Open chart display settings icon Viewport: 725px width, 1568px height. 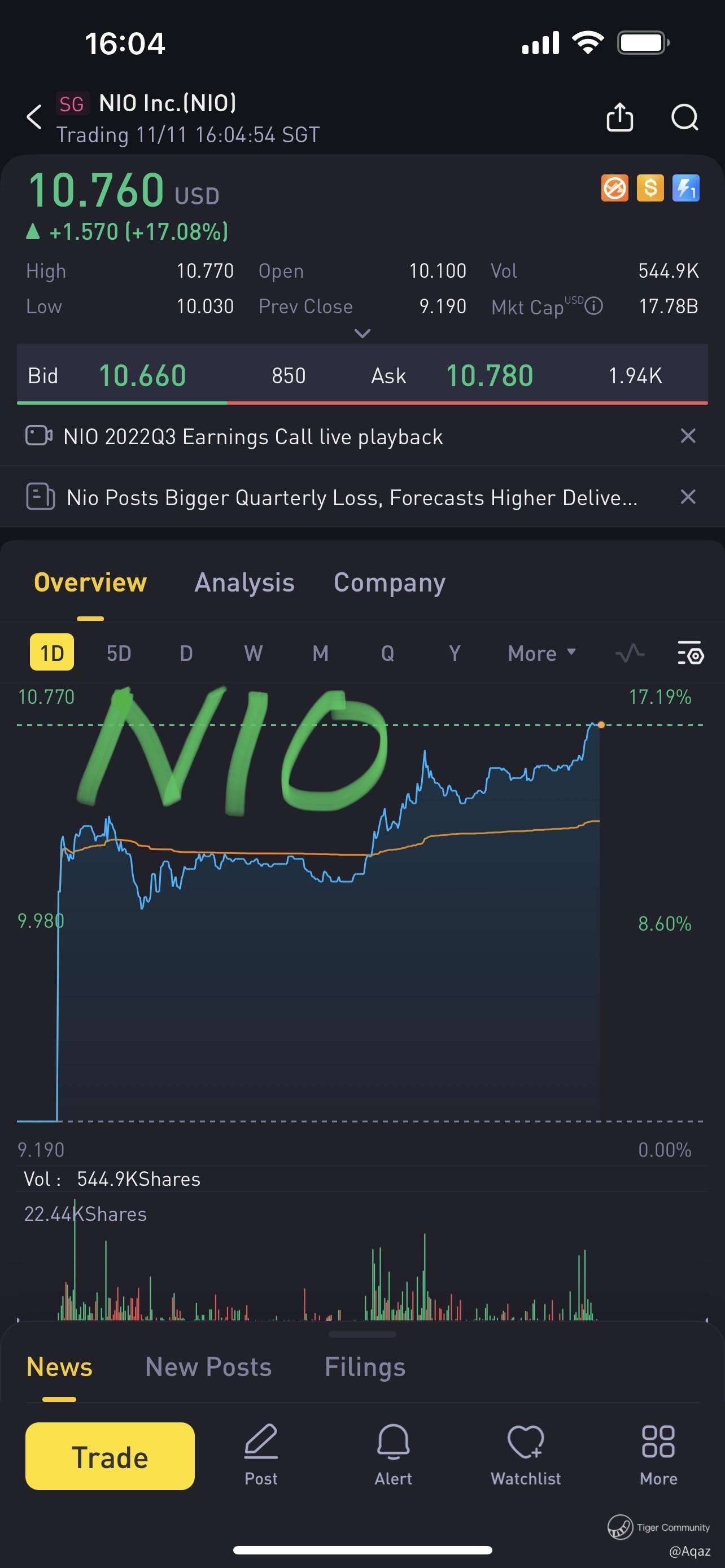coord(691,653)
